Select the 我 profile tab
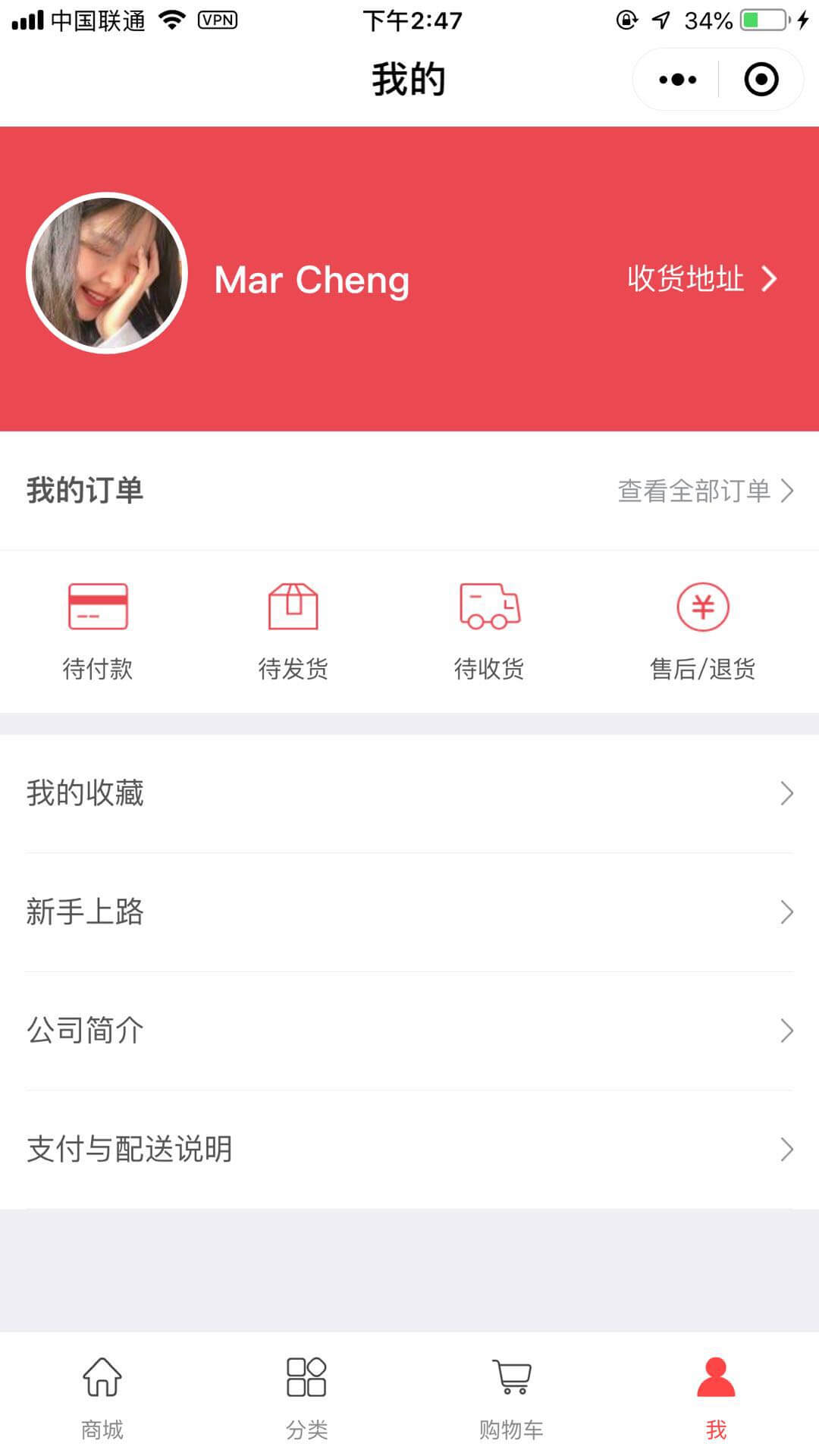 (716, 1396)
